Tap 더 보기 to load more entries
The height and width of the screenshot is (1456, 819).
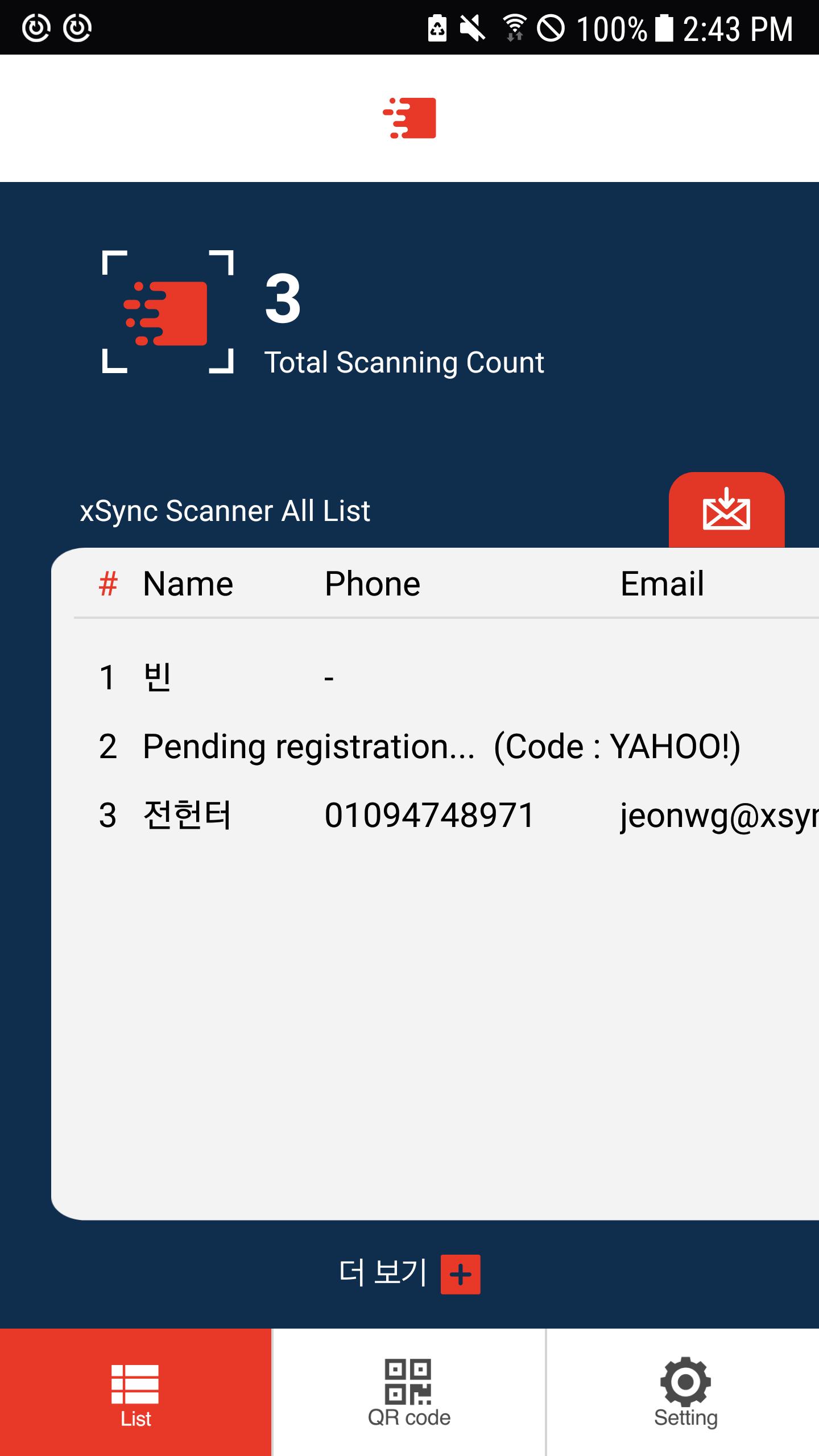tap(409, 1274)
